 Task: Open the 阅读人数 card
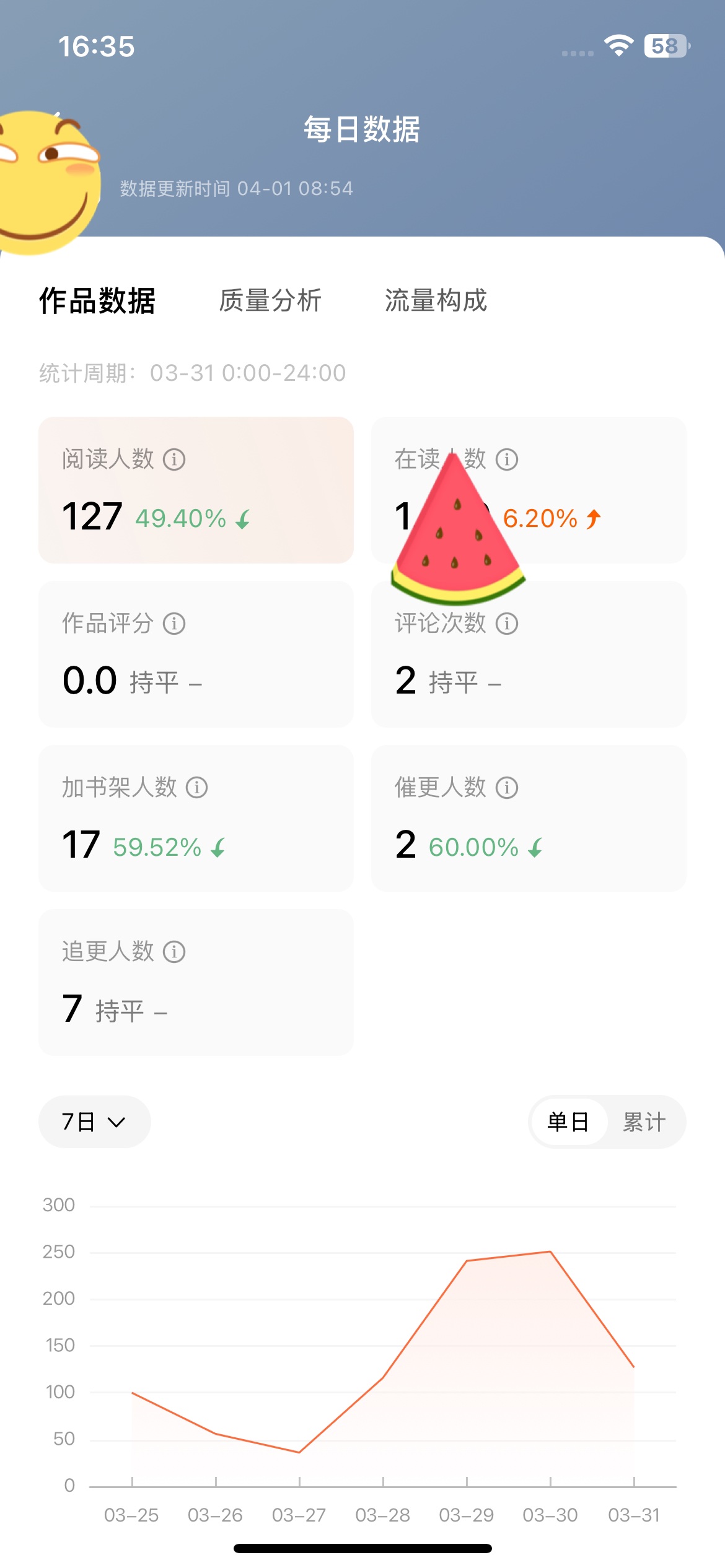[x=196, y=490]
